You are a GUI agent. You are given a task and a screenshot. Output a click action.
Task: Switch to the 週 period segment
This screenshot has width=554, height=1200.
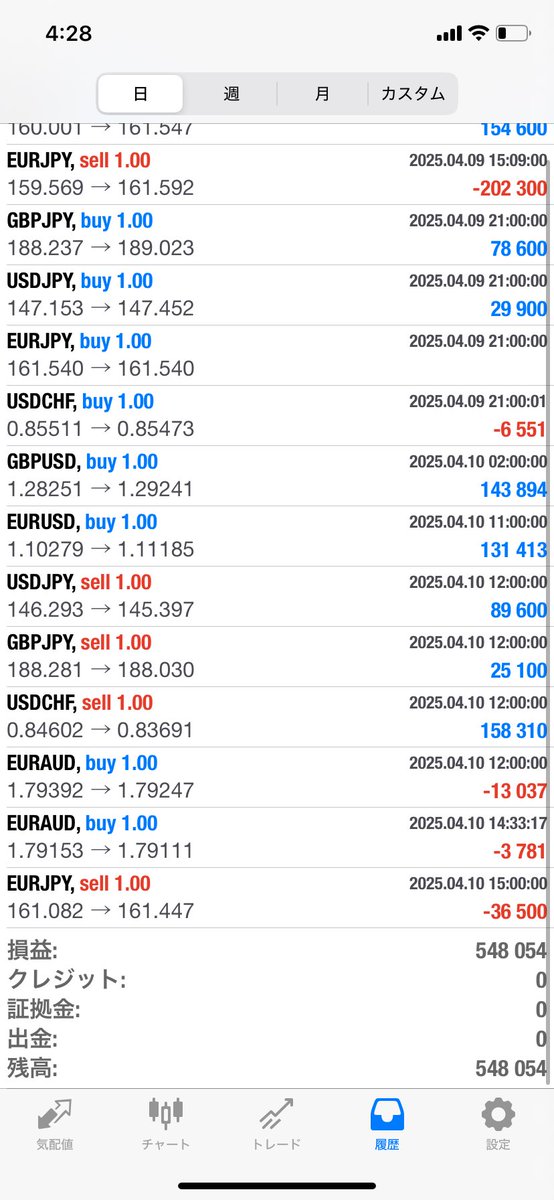[x=231, y=94]
